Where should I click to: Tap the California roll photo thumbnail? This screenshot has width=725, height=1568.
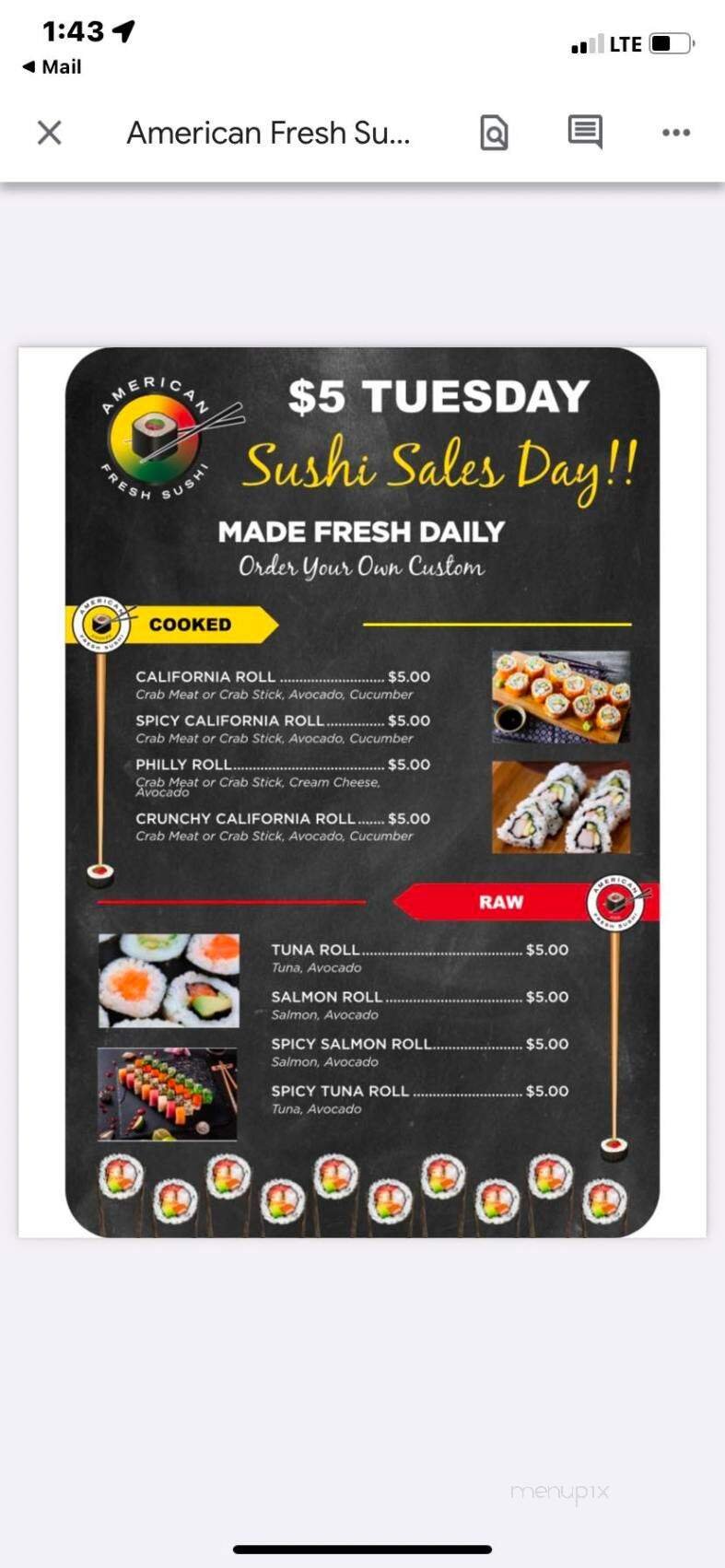pyautogui.click(x=560, y=696)
